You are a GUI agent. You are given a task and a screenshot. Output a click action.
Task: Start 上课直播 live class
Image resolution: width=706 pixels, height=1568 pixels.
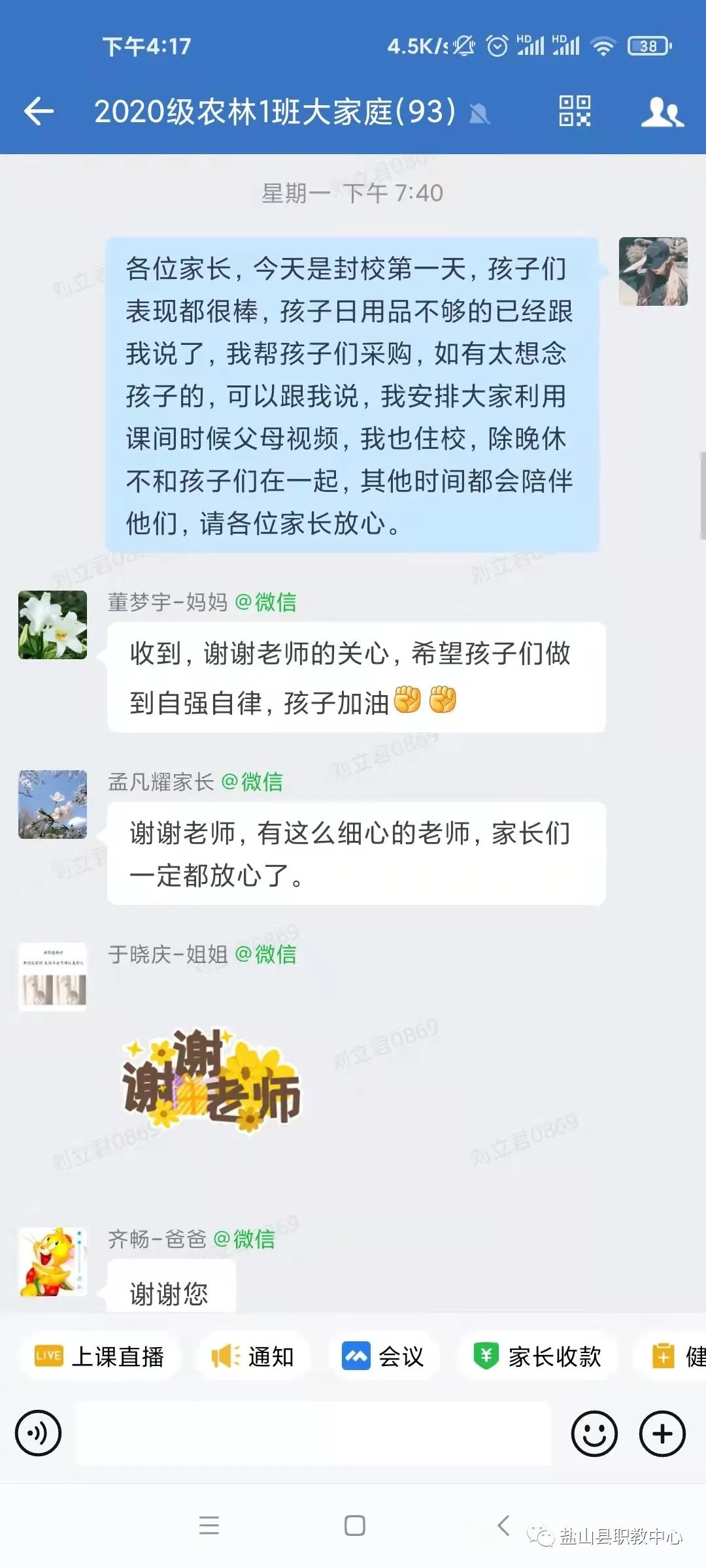pyautogui.click(x=99, y=1356)
